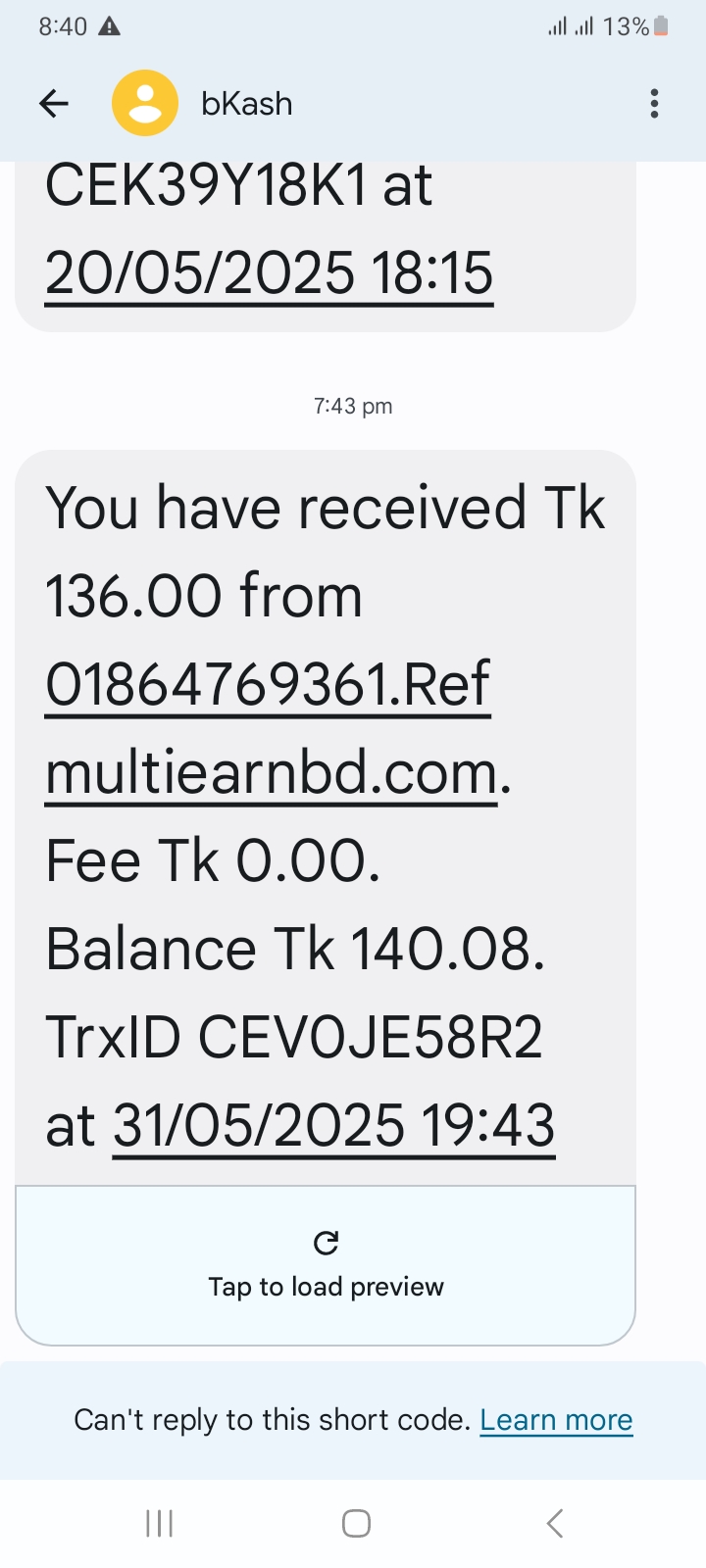Open the multiearnbd.com link
Viewport: 706px width, 1568px height.
[272, 773]
